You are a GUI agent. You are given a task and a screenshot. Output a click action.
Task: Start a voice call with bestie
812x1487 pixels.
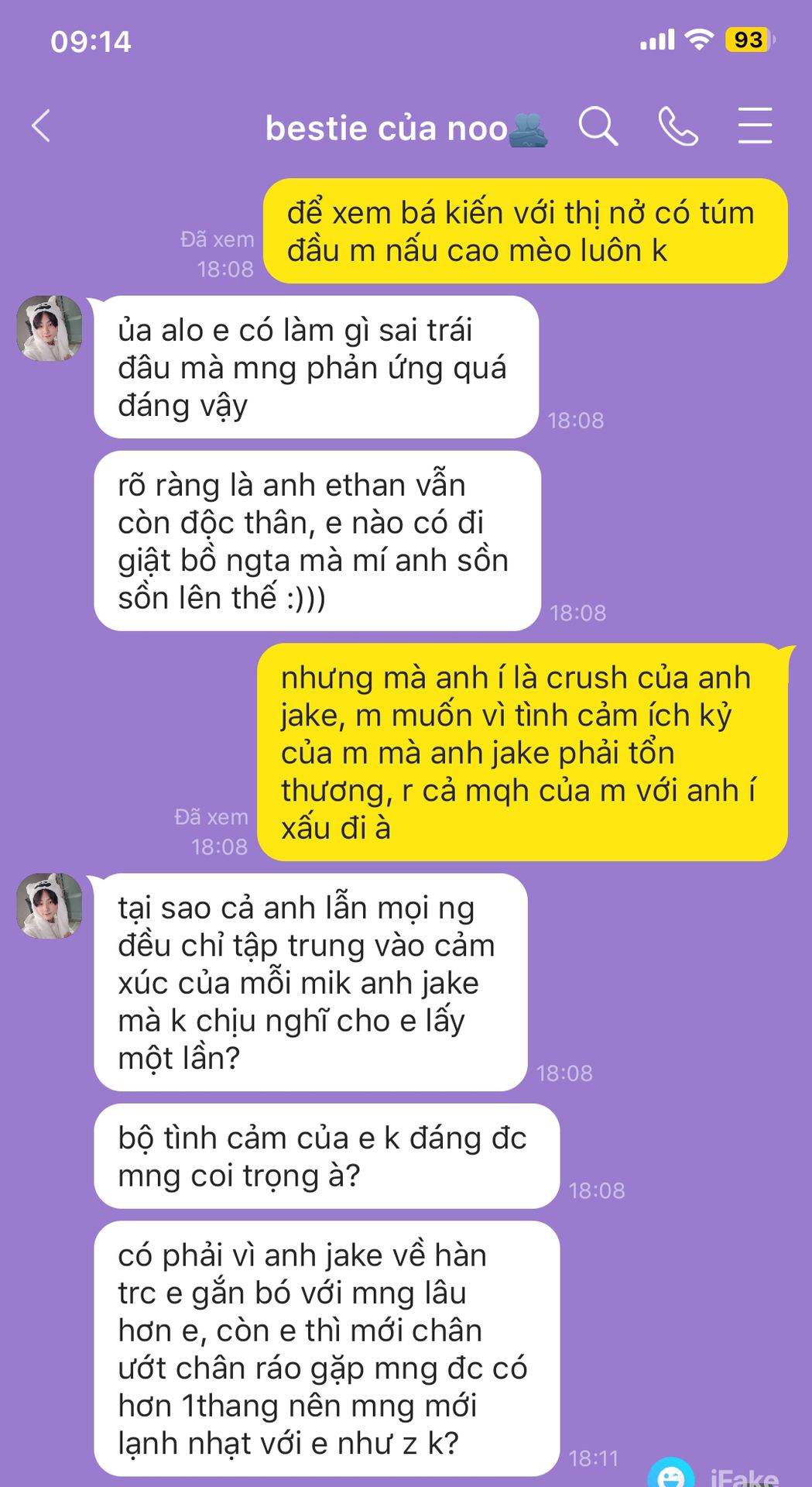coord(677,126)
